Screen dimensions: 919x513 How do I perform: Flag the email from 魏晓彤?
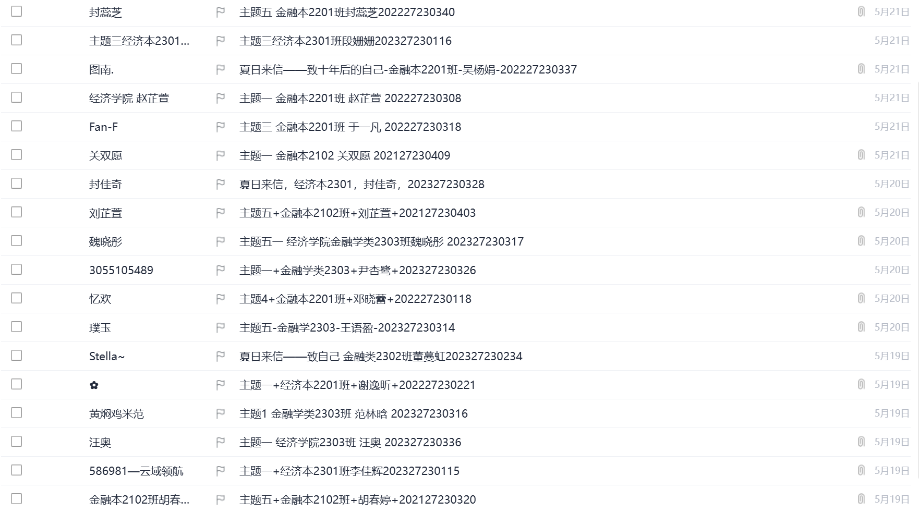point(220,241)
